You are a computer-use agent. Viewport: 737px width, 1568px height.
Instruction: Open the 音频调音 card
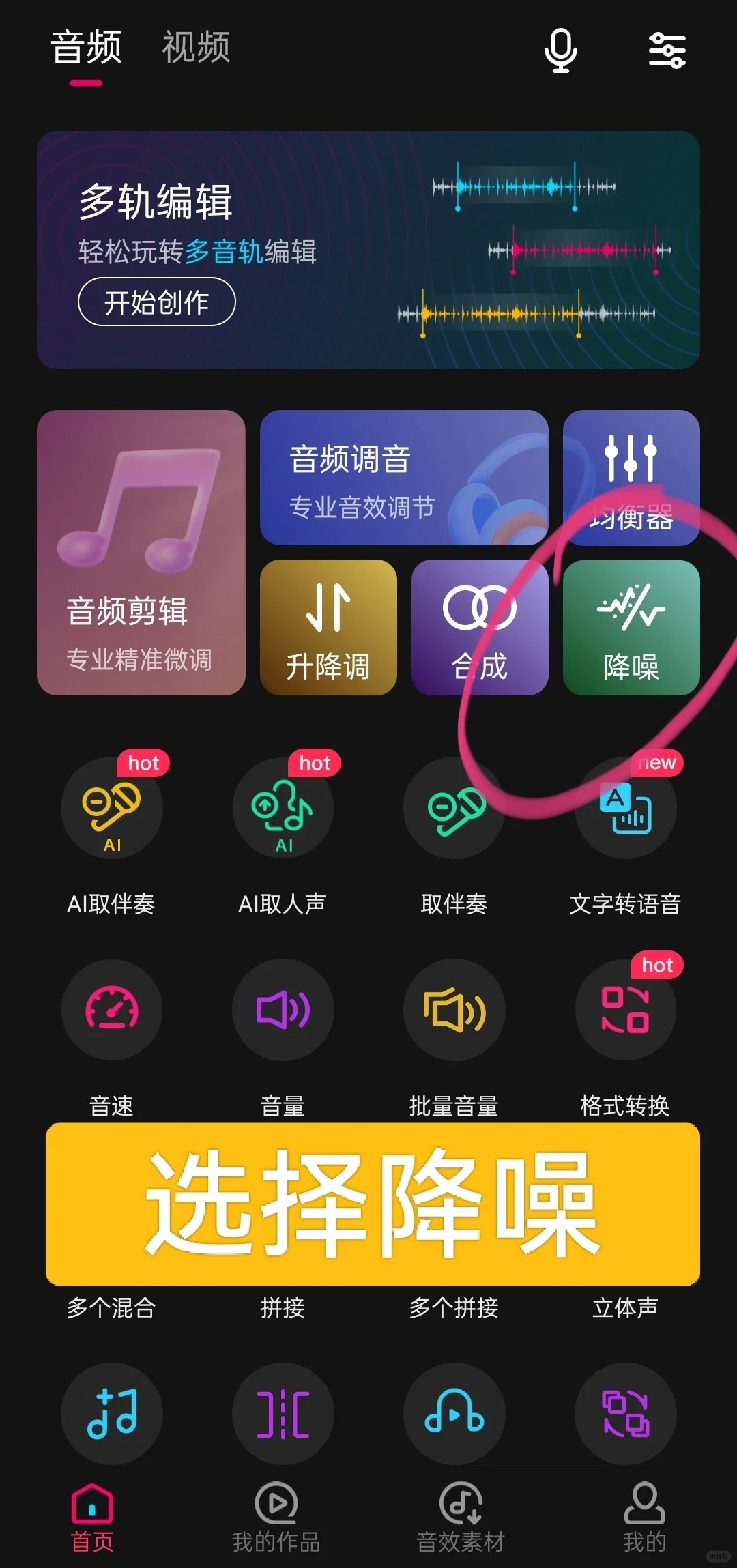[x=404, y=478]
